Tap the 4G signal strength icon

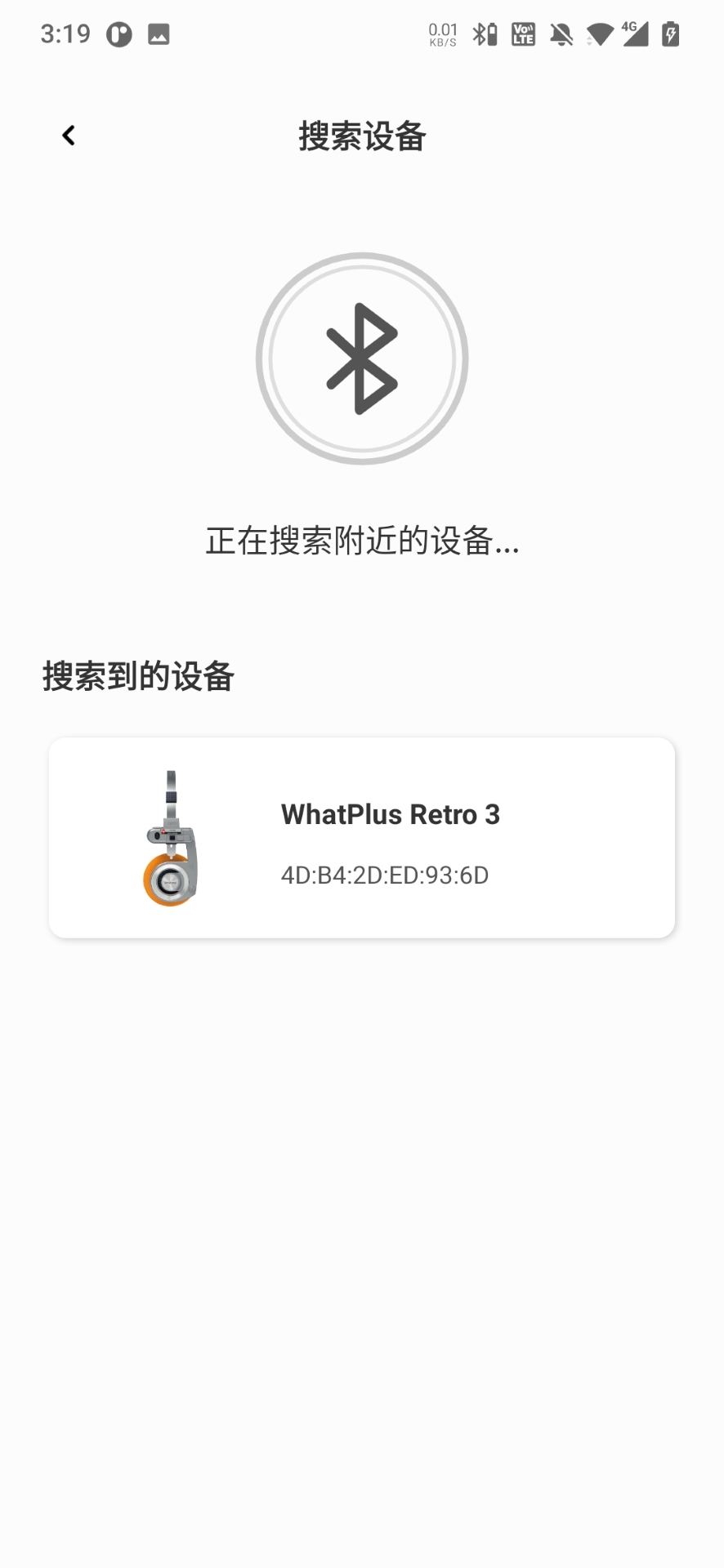pos(635,34)
